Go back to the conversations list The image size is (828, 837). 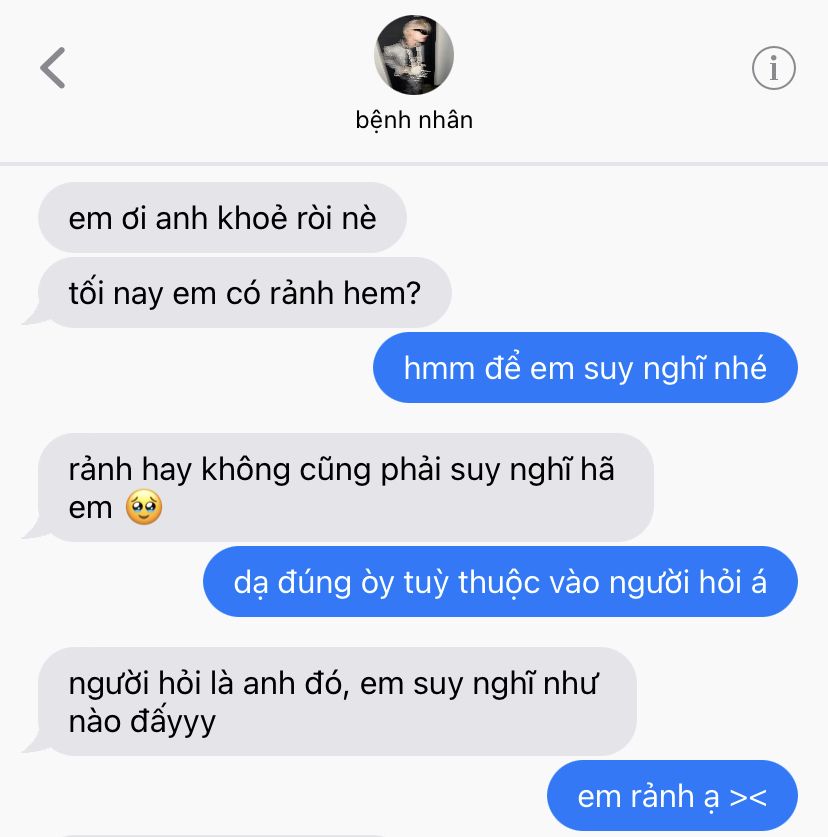53,68
